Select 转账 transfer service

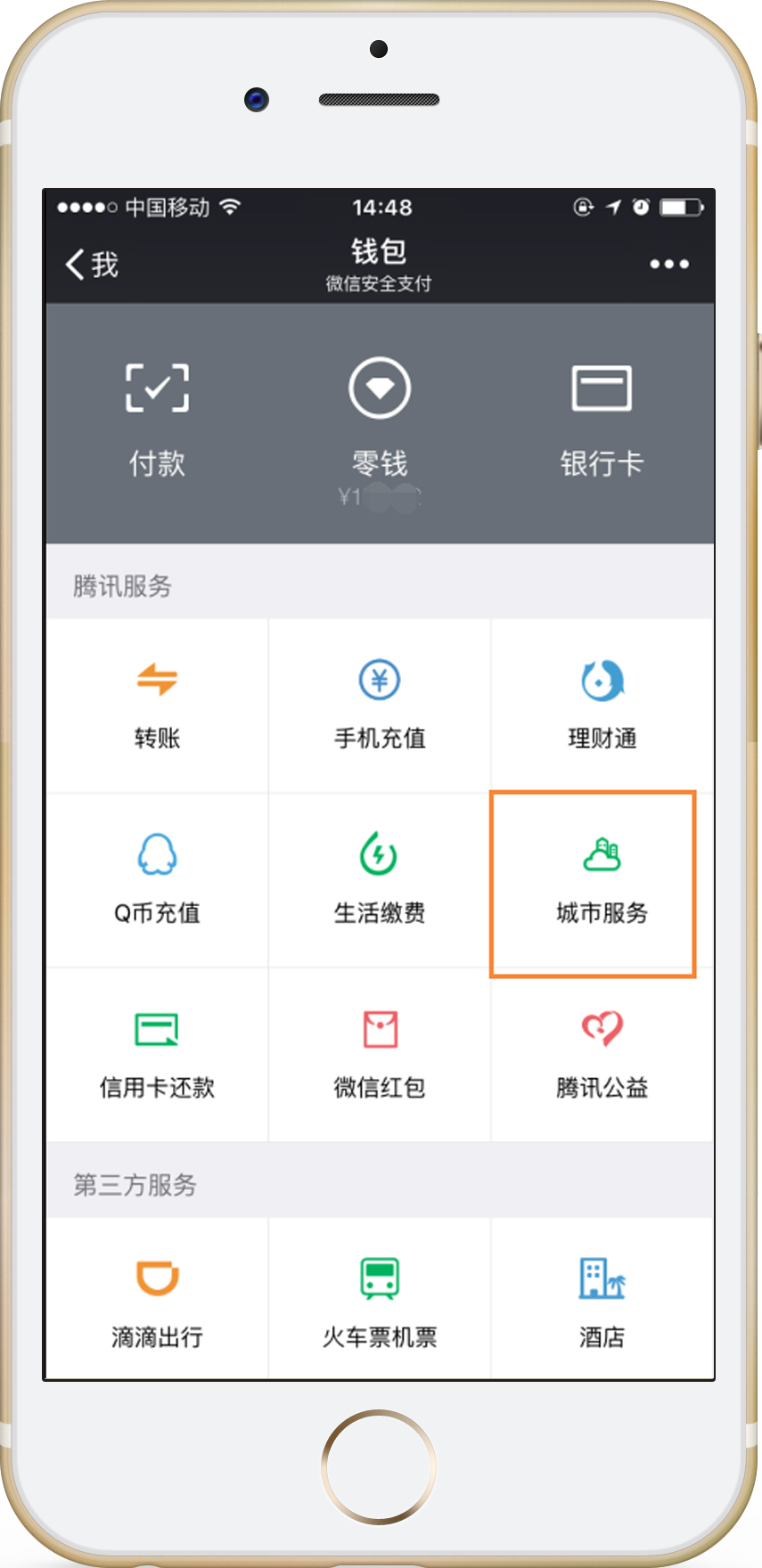pos(157,705)
